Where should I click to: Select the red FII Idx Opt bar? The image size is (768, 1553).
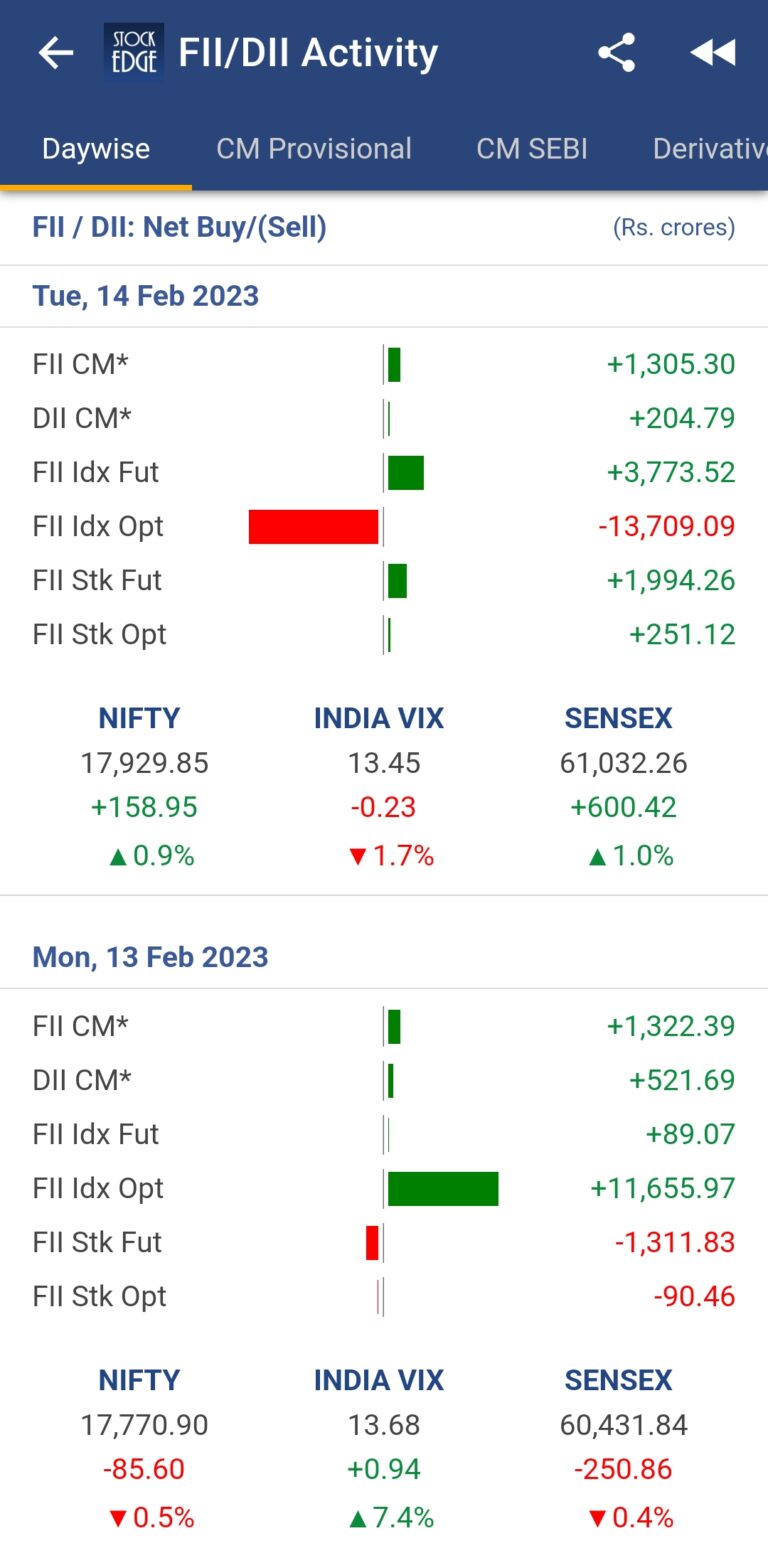[314, 525]
